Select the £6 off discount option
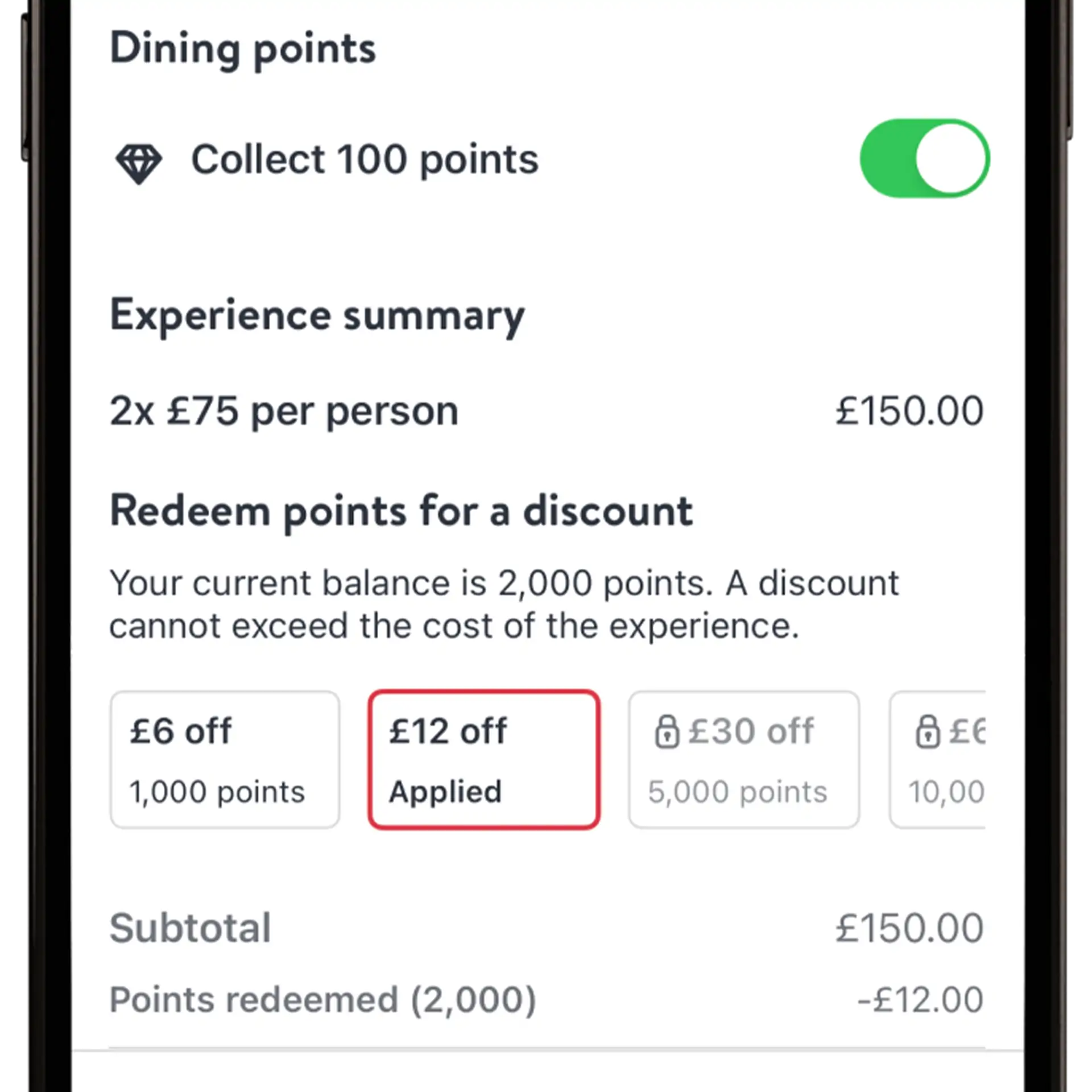This screenshot has width=1092, height=1092. 225,759
